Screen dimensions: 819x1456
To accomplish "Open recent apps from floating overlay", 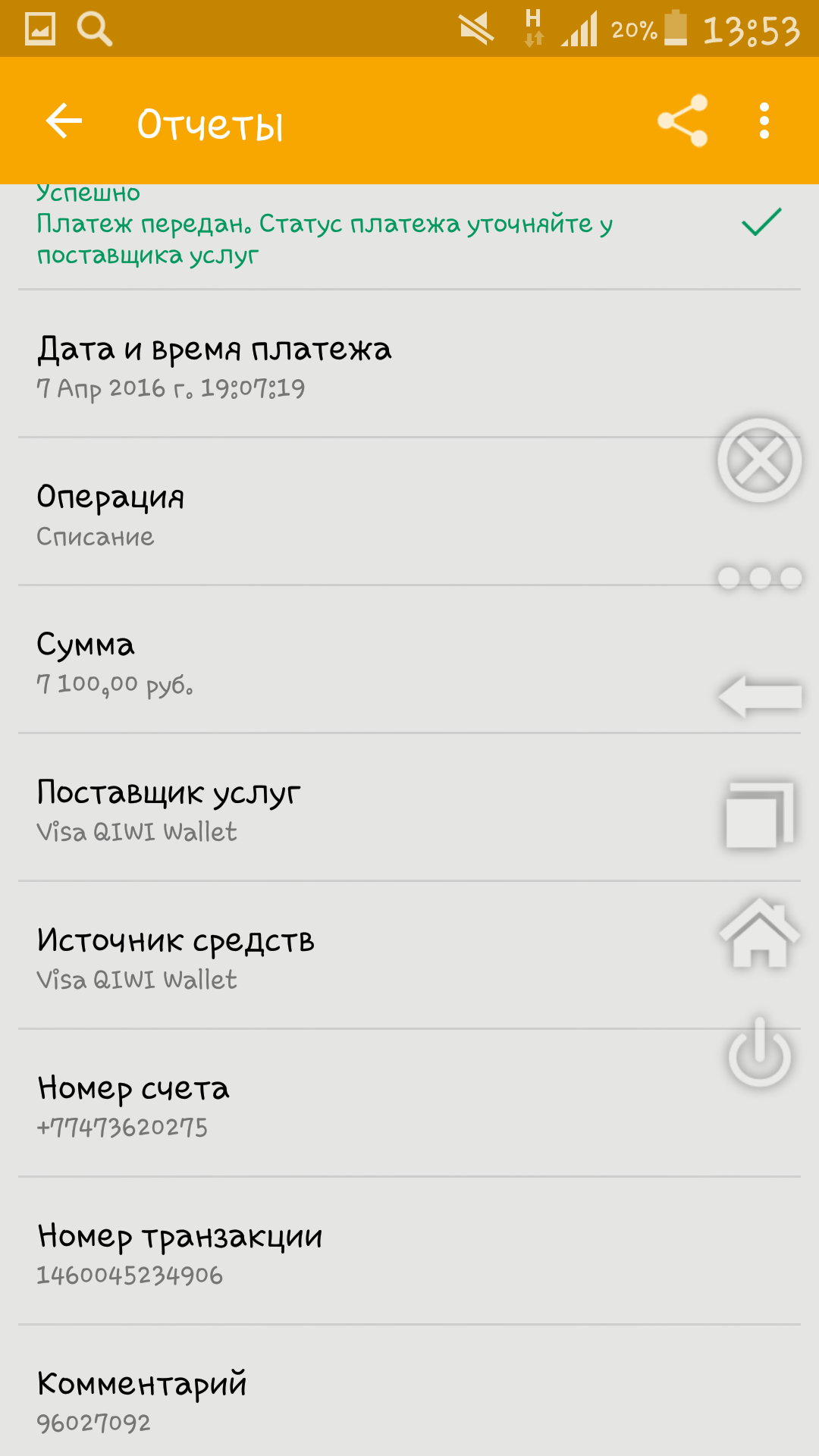I will [760, 815].
